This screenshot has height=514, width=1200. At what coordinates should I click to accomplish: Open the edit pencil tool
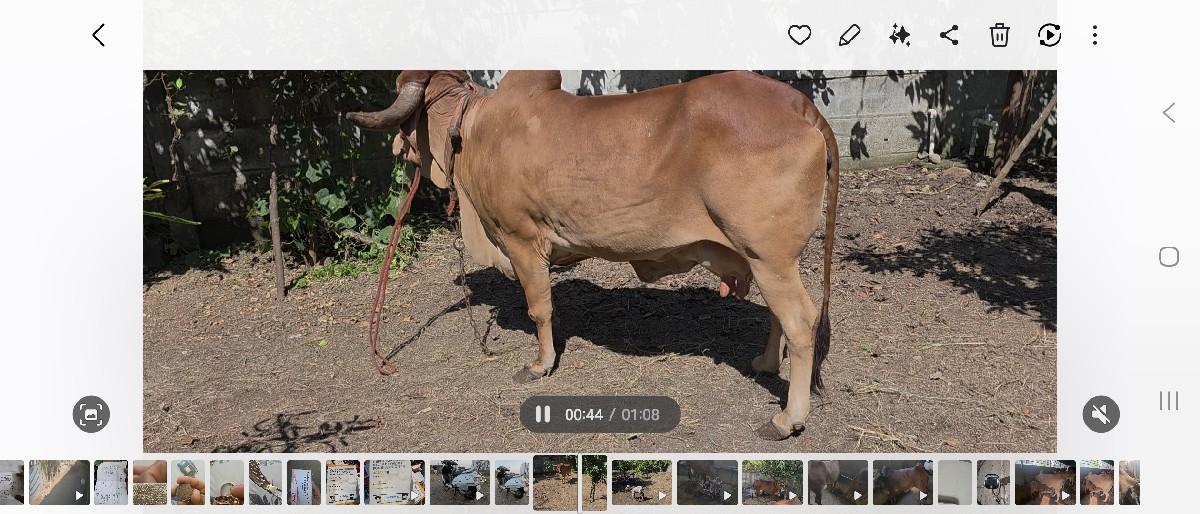click(849, 36)
